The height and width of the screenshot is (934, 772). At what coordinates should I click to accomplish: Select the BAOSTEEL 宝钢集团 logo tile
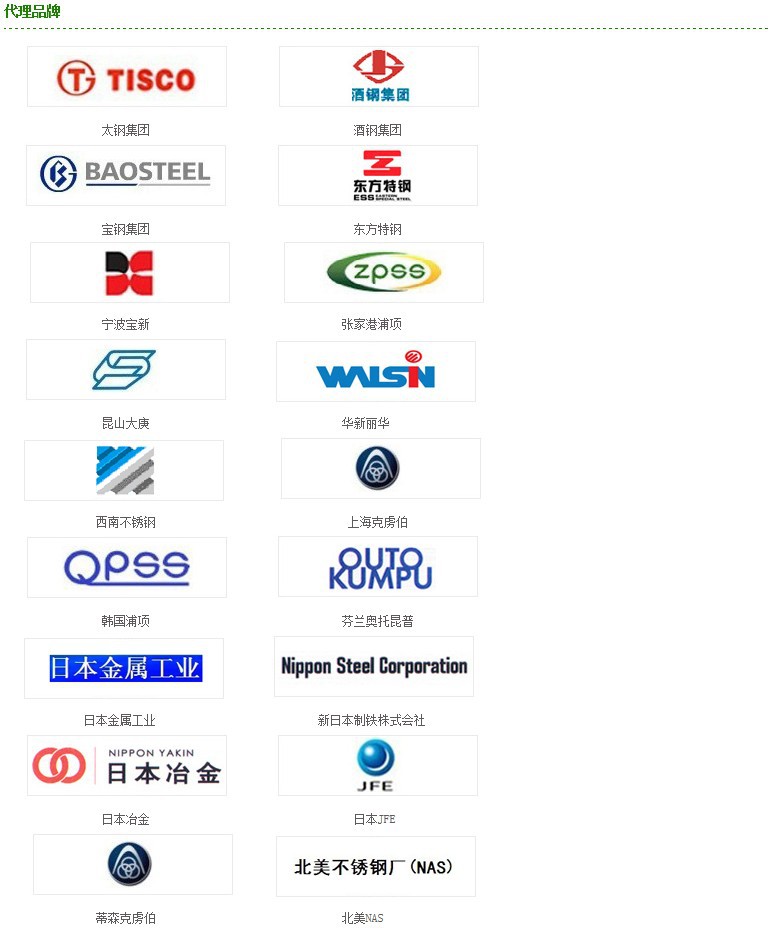126,175
